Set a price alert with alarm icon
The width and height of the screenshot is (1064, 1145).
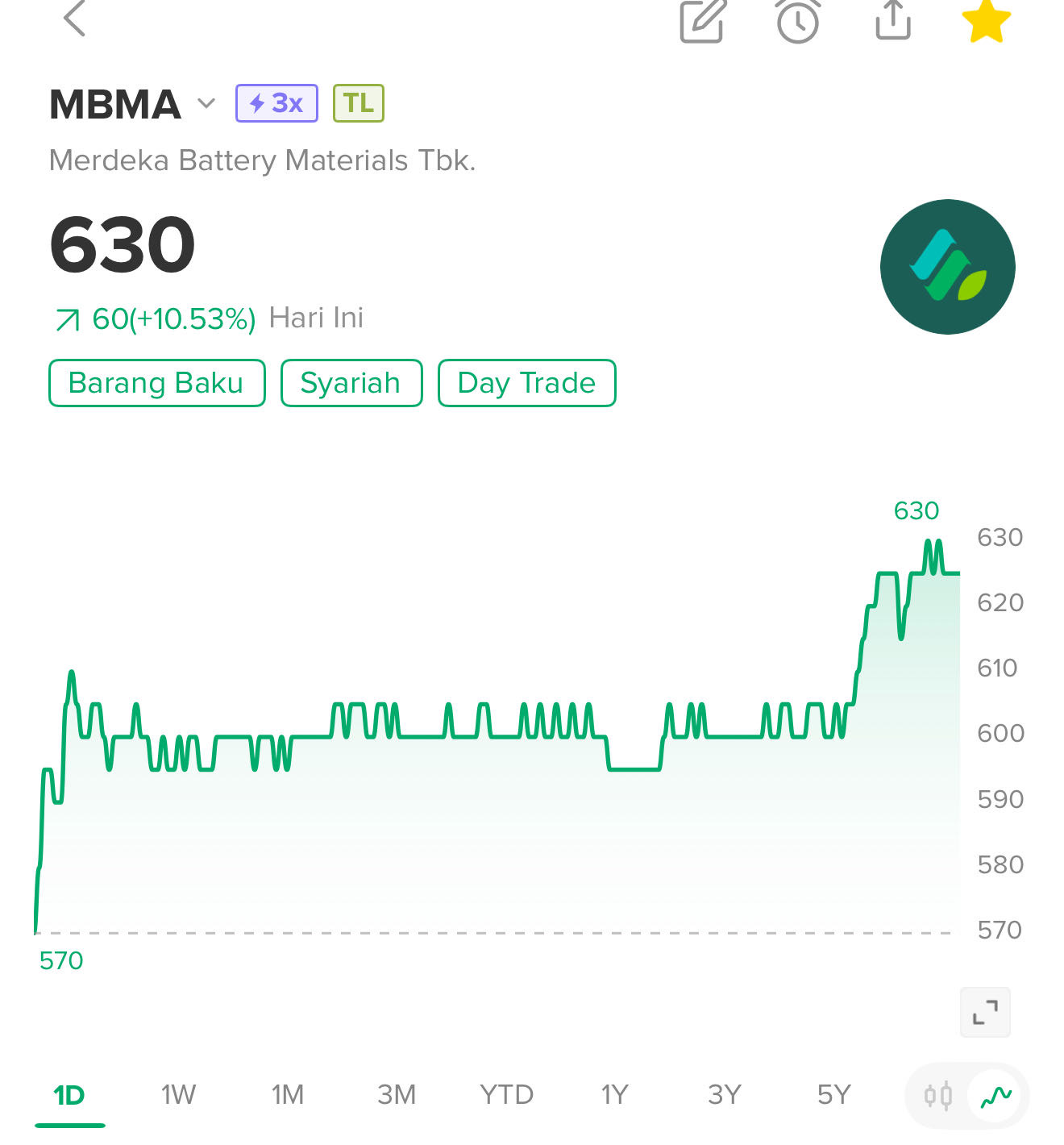point(797,21)
